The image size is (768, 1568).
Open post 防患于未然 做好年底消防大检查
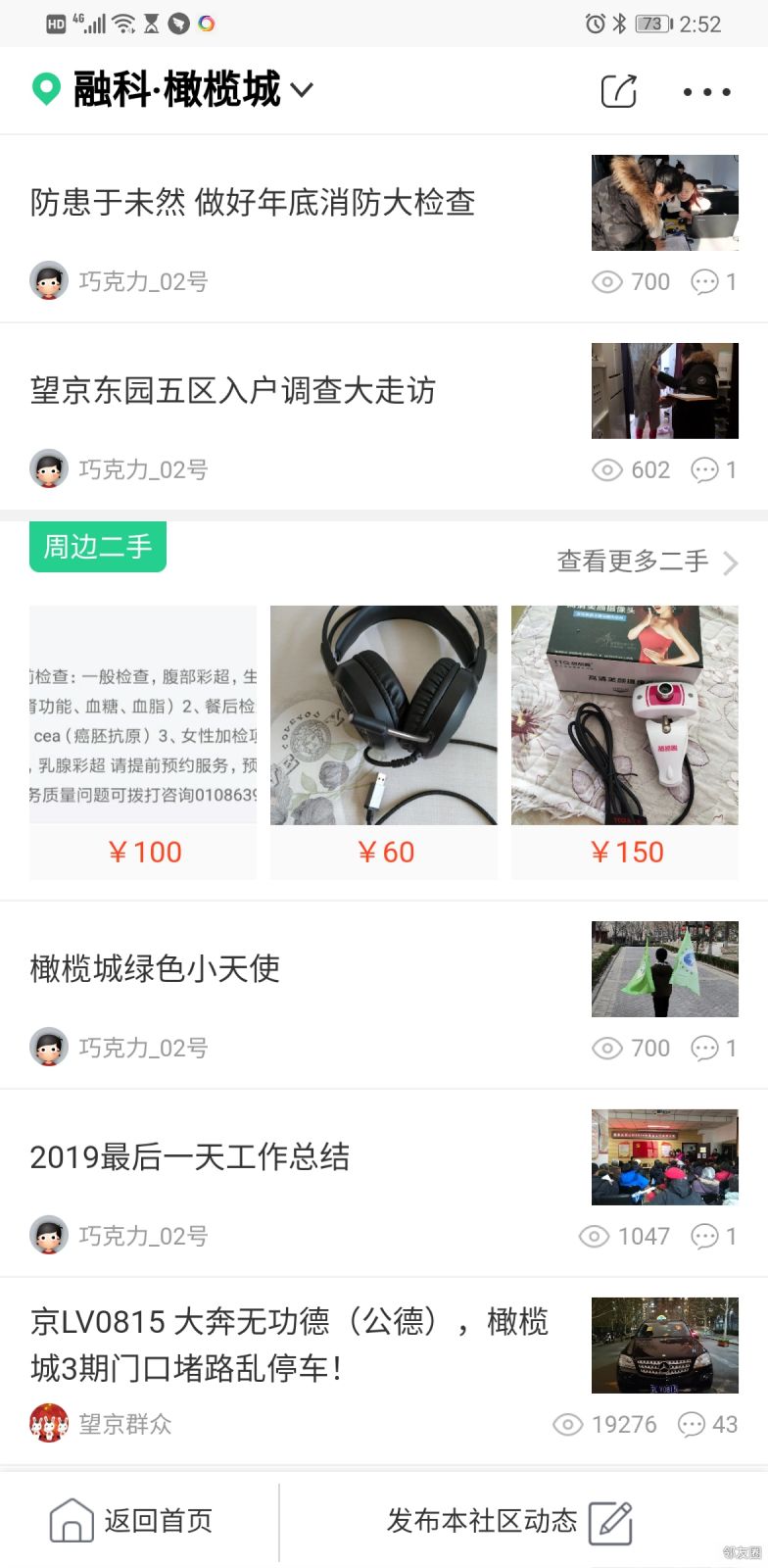(x=253, y=203)
